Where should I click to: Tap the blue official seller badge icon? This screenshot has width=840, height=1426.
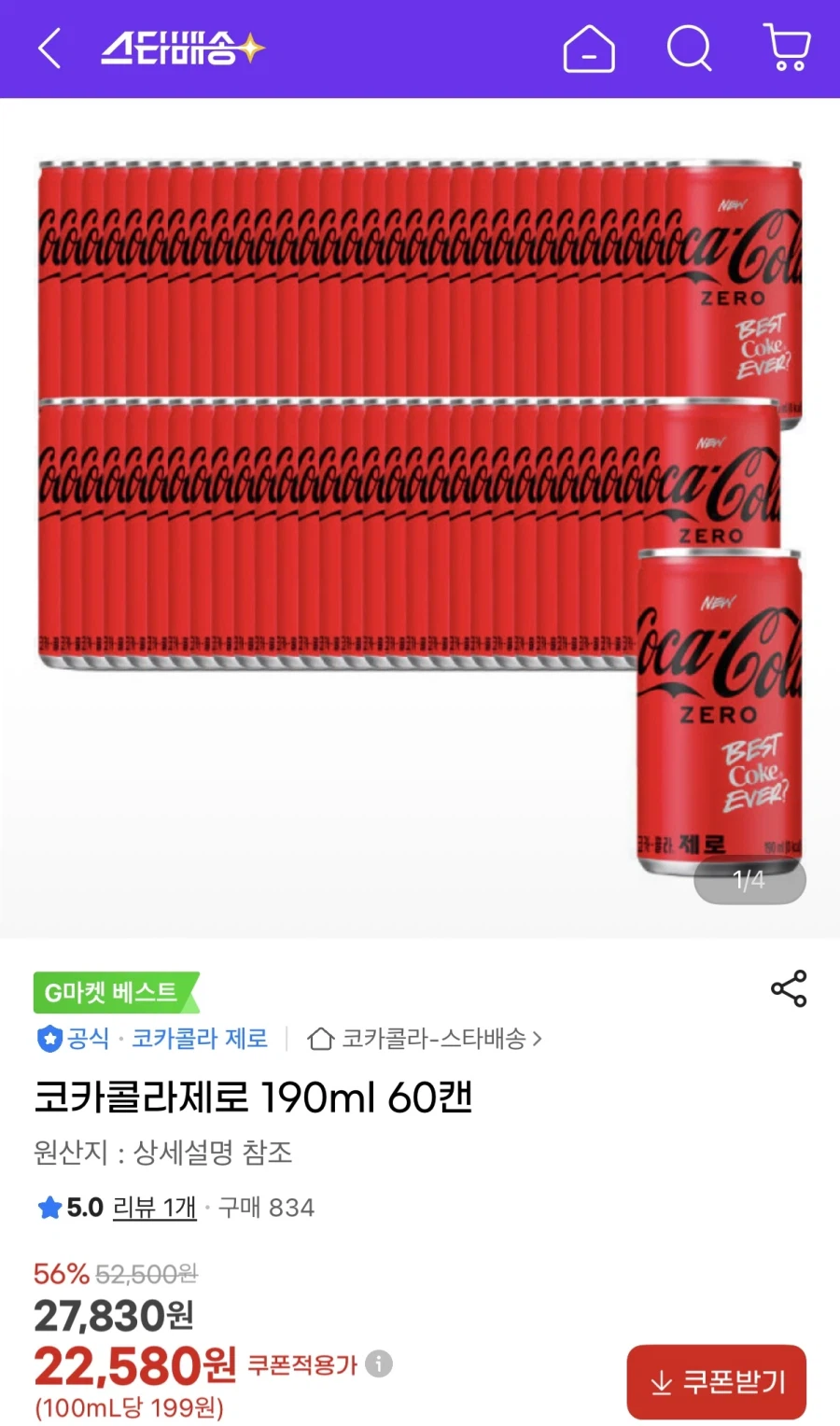(x=47, y=1039)
